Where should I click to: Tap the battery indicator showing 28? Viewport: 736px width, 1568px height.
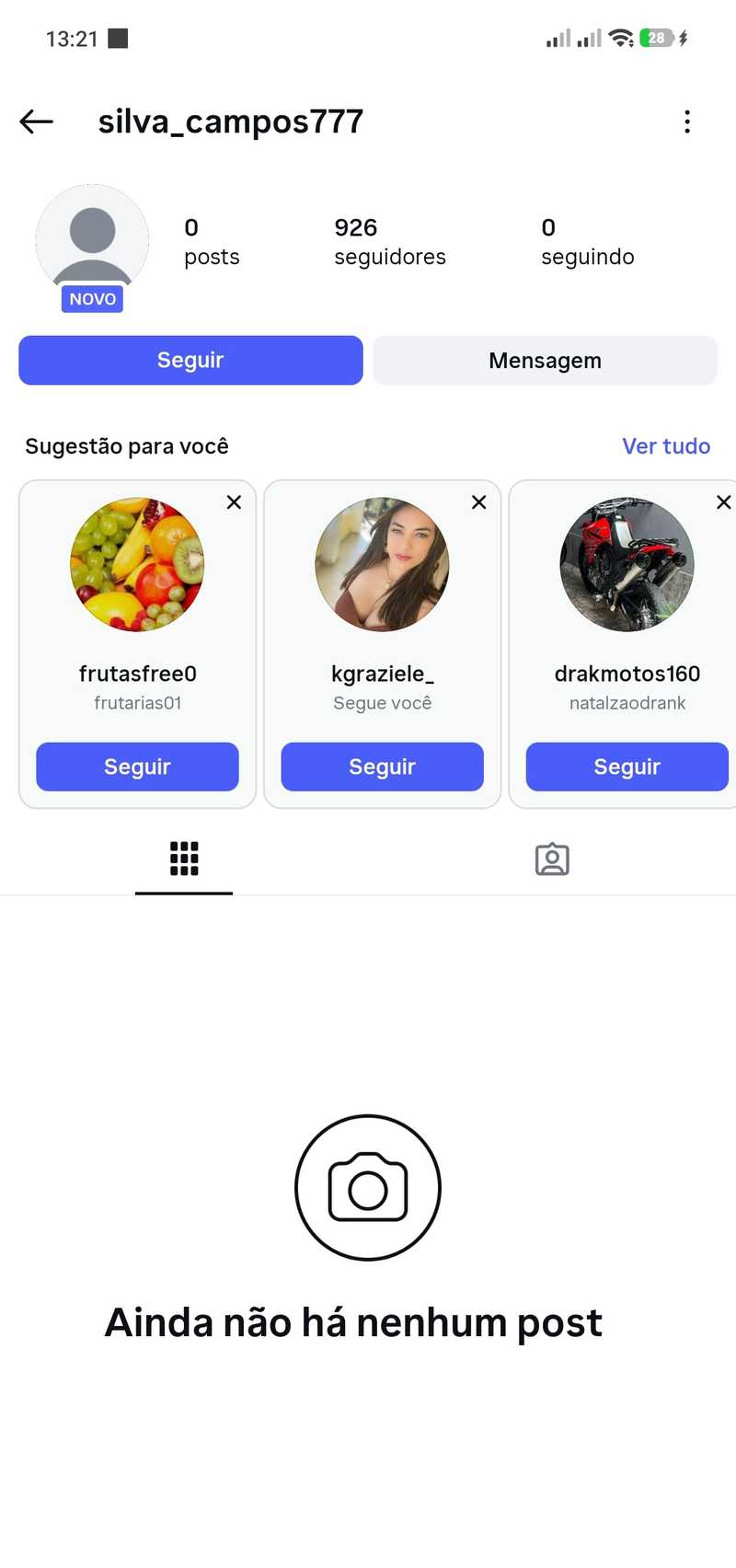pos(661,38)
